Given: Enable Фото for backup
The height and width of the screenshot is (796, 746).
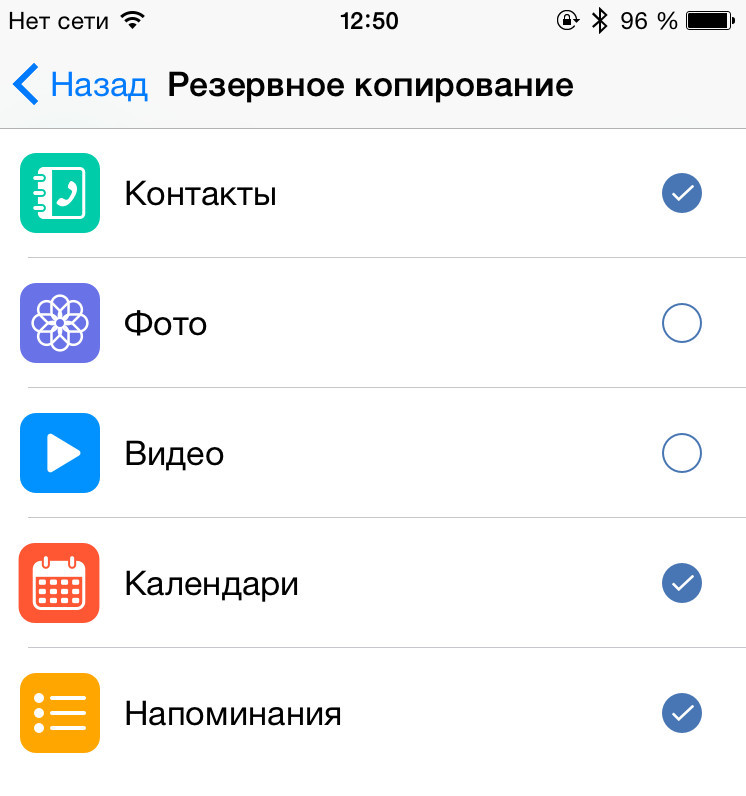Looking at the screenshot, I should tap(682, 323).
